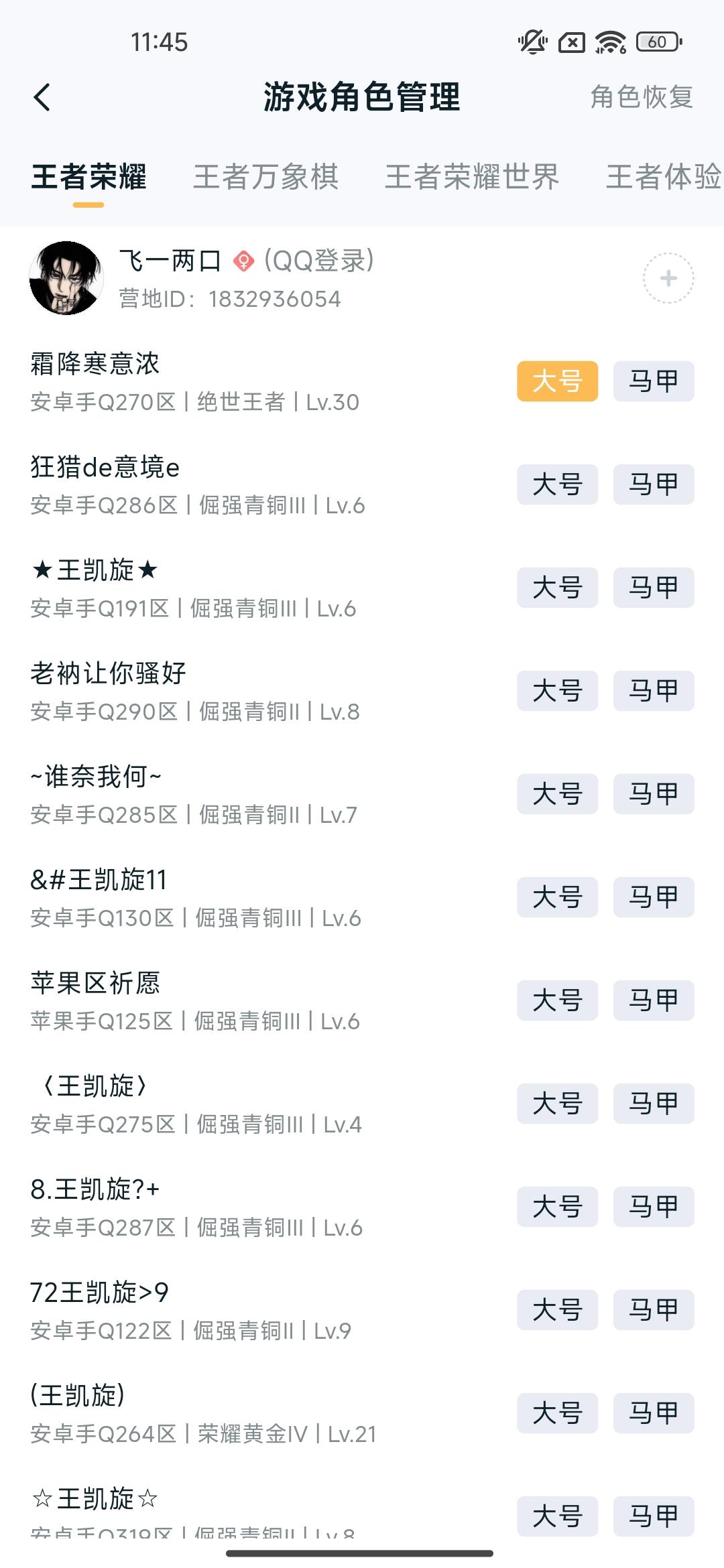Toggle 马甲 for 苹果区祈愿

[653, 1000]
